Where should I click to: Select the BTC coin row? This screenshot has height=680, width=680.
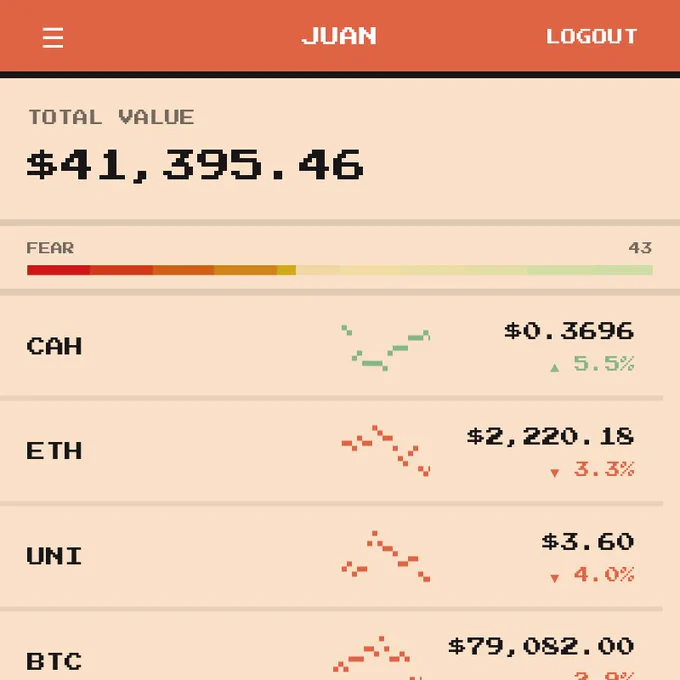pos(331,646)
